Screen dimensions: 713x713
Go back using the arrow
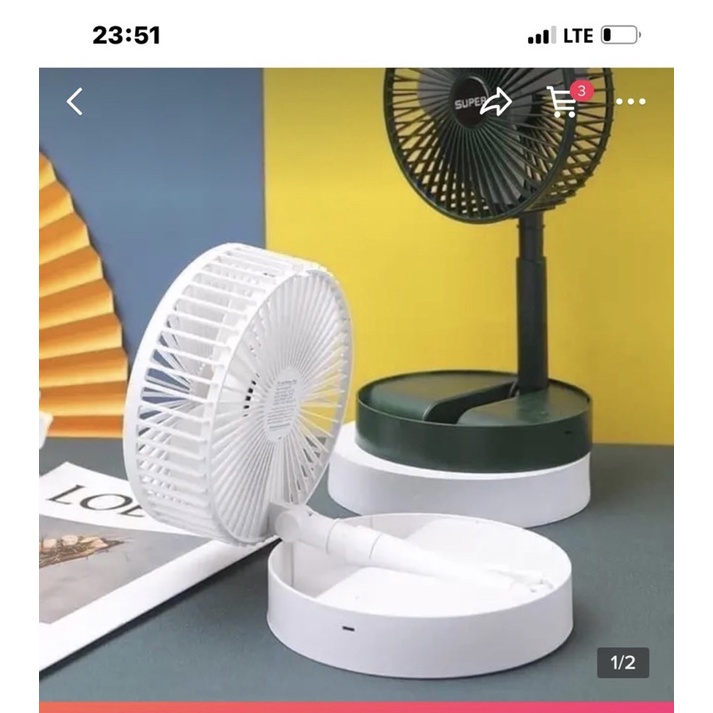pos(75,101)
